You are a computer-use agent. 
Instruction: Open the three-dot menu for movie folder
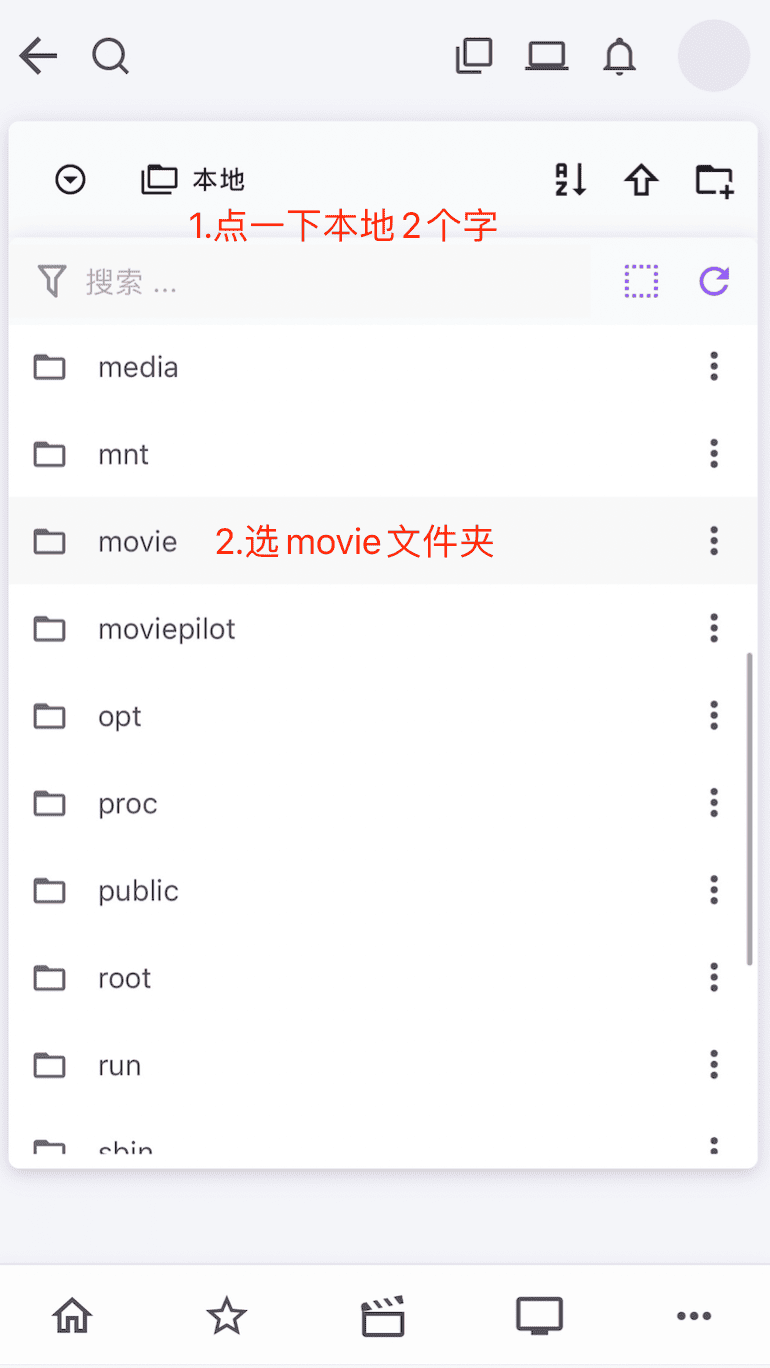click(x=714, y=541)
